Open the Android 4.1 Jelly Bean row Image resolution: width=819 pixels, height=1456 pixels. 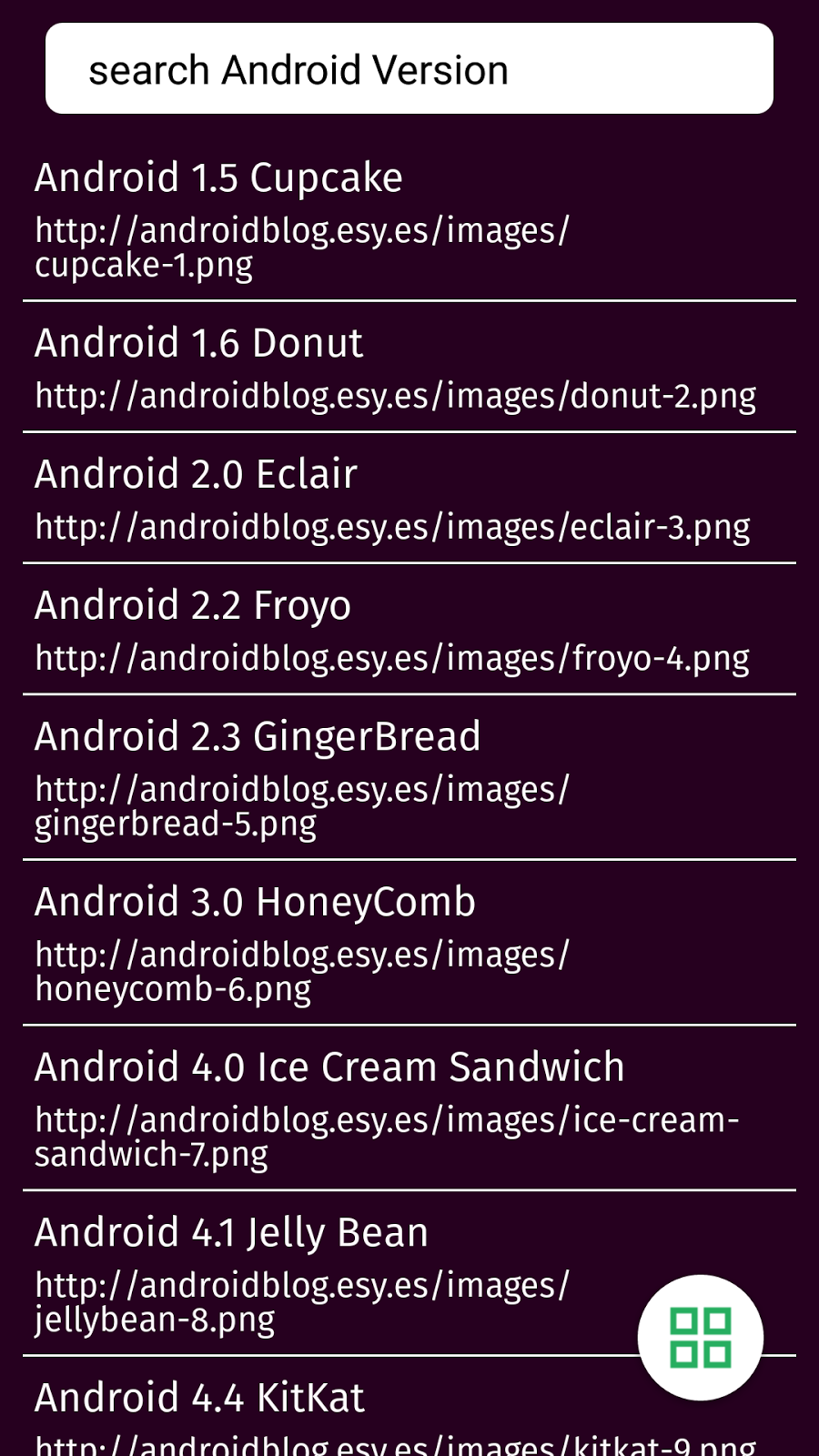[231, 1232]
